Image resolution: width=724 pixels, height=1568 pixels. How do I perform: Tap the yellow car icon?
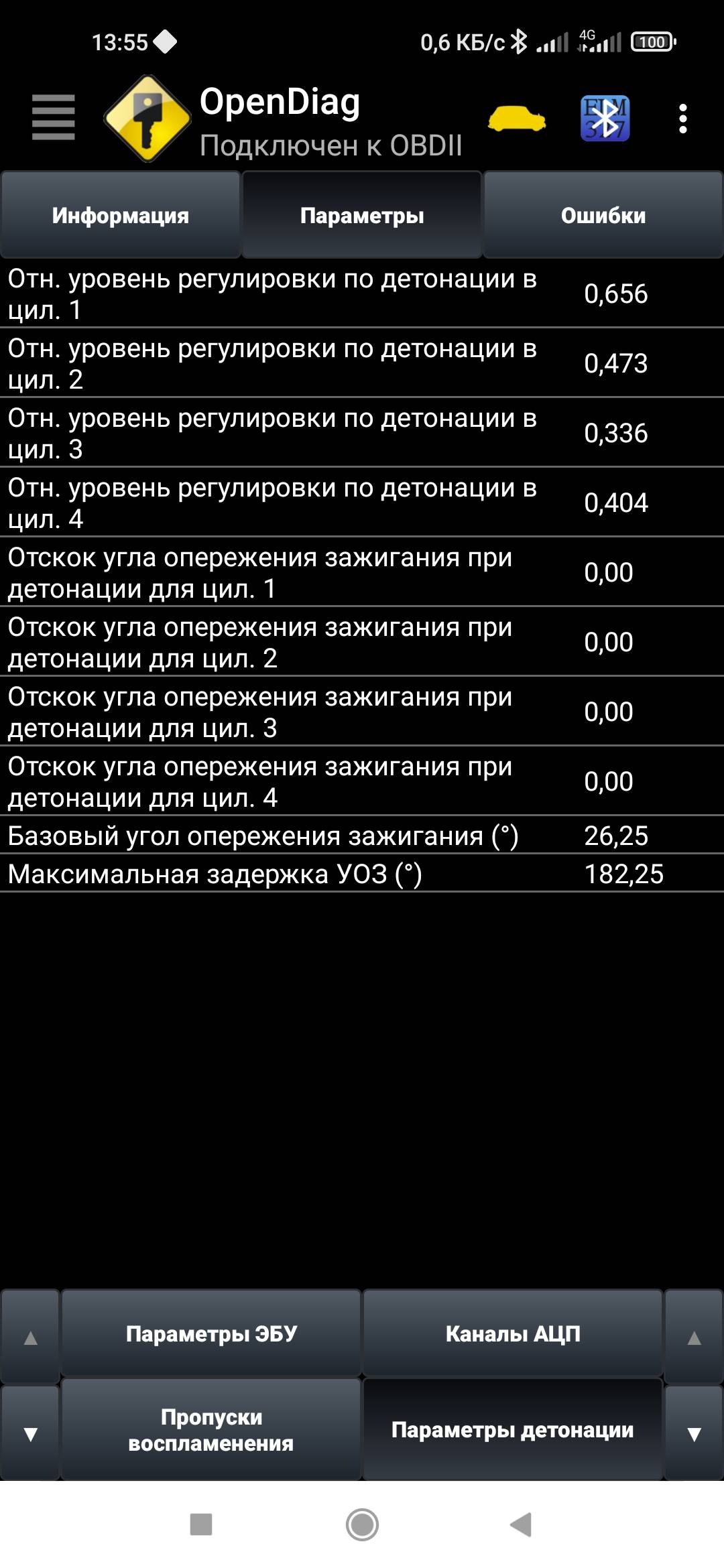(516, 119)
